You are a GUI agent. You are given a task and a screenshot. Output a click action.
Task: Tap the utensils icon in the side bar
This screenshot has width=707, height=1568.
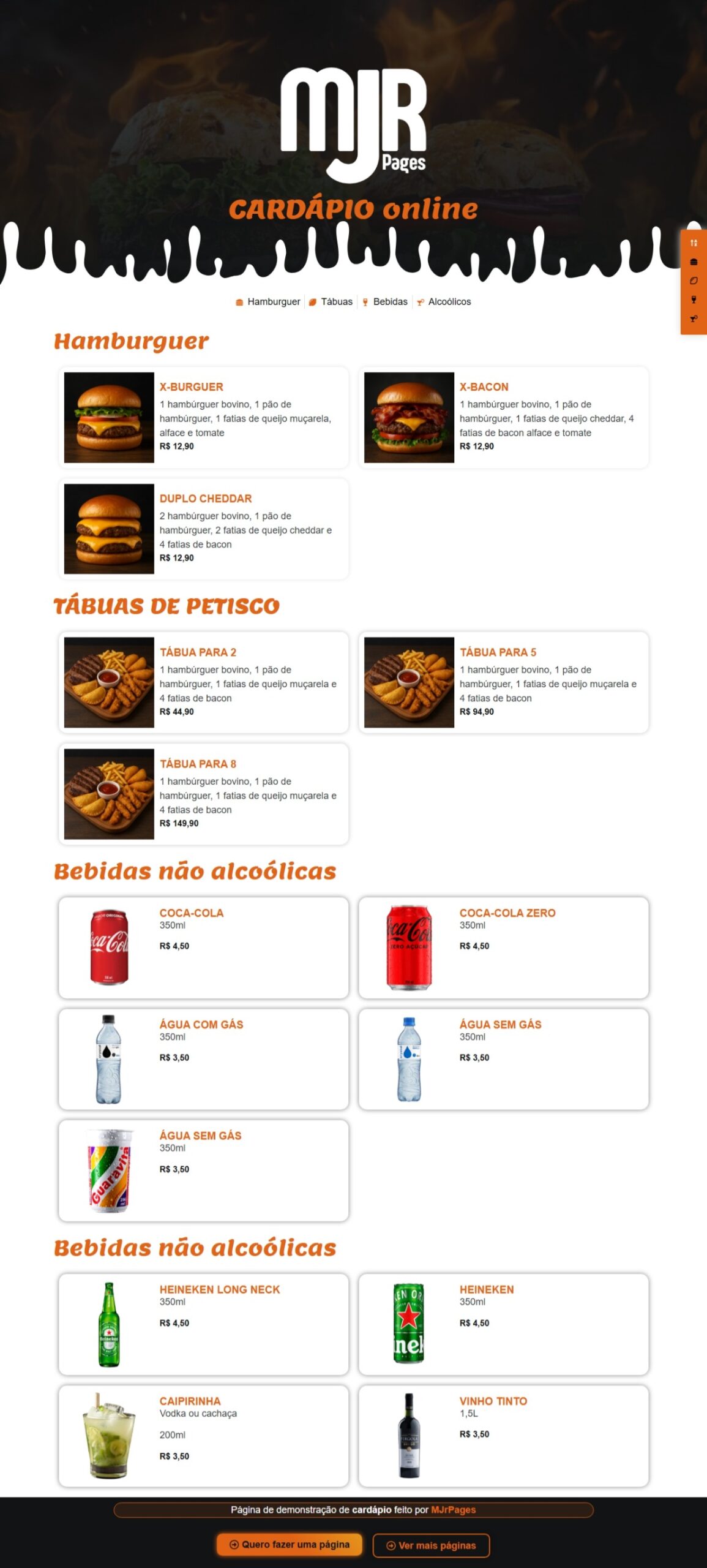click(694, 243)
